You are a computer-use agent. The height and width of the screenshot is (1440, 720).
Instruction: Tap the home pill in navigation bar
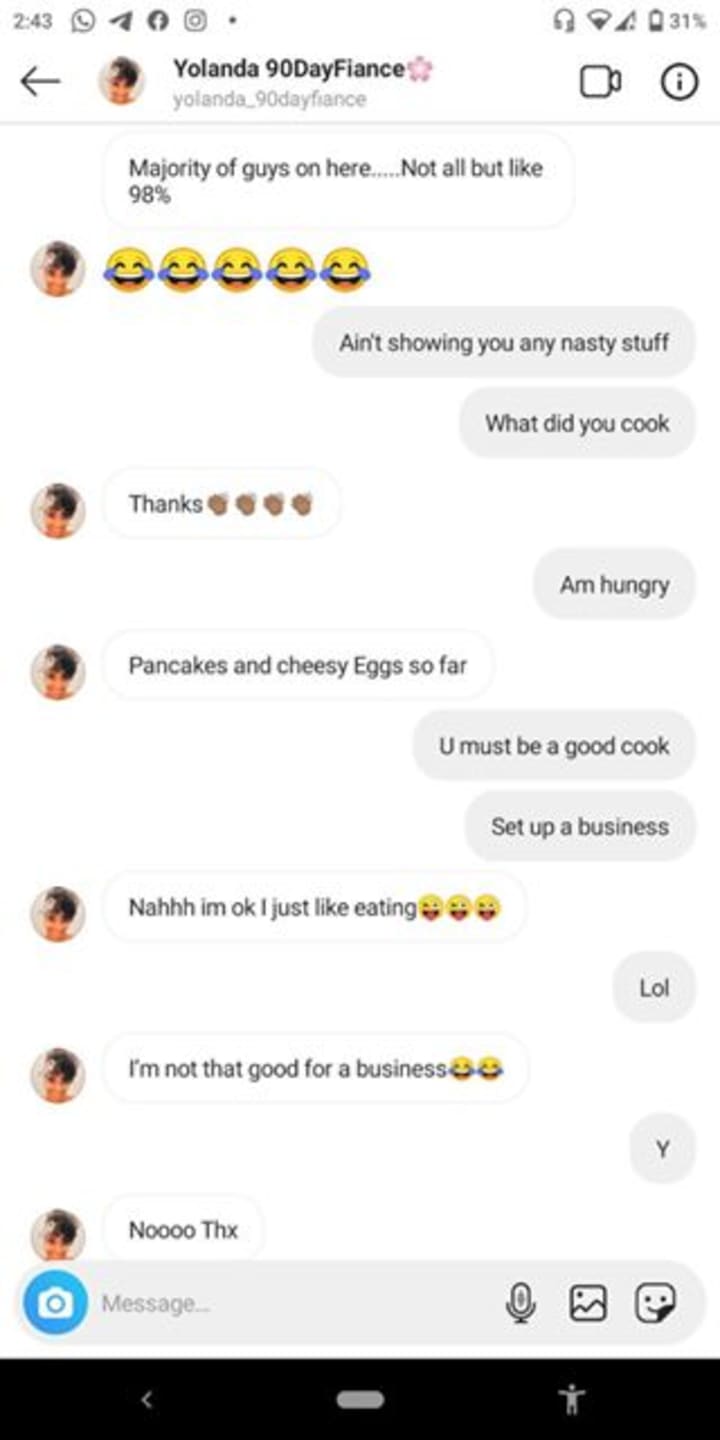360,1399
